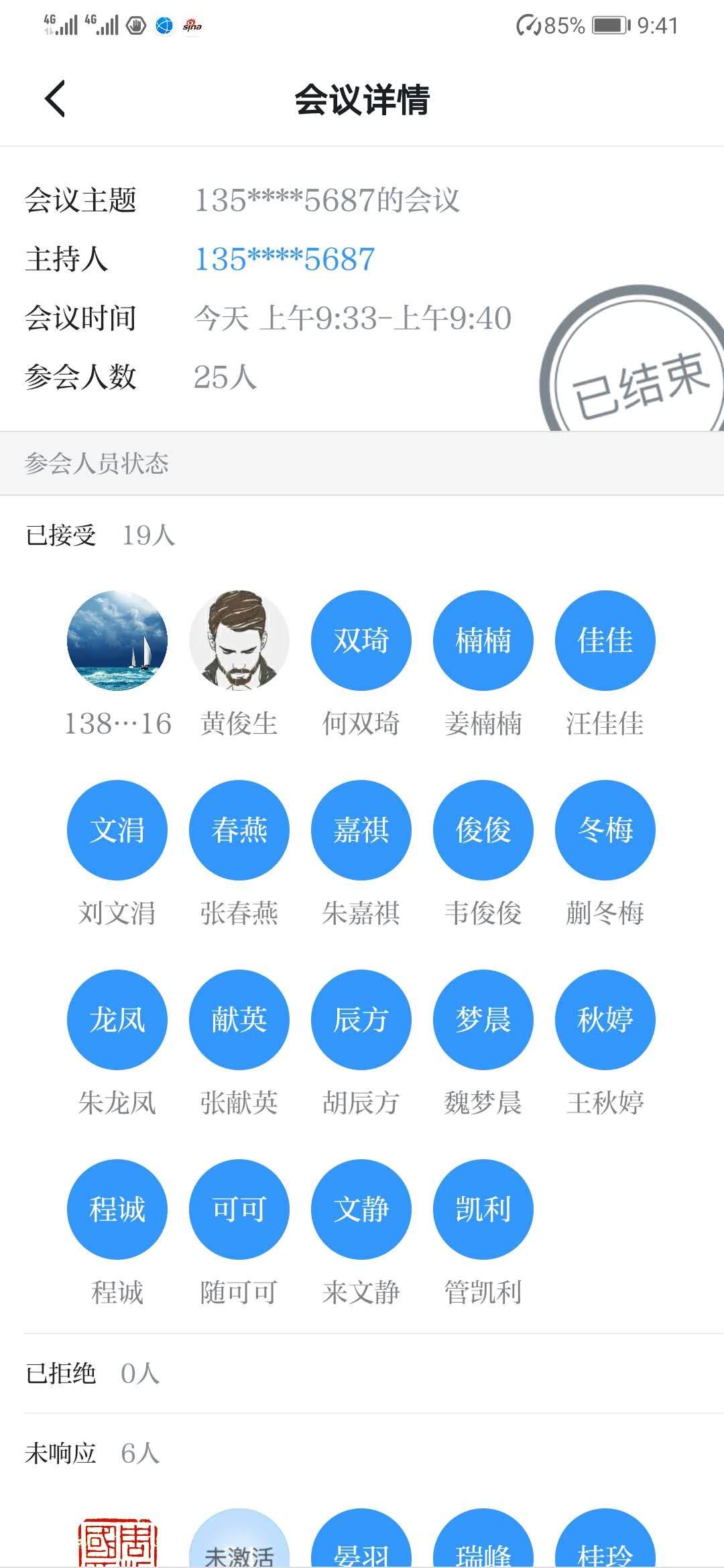Select attendee 随可可
Viewport: 724px width, 1568px height.
coord(239,1210)
